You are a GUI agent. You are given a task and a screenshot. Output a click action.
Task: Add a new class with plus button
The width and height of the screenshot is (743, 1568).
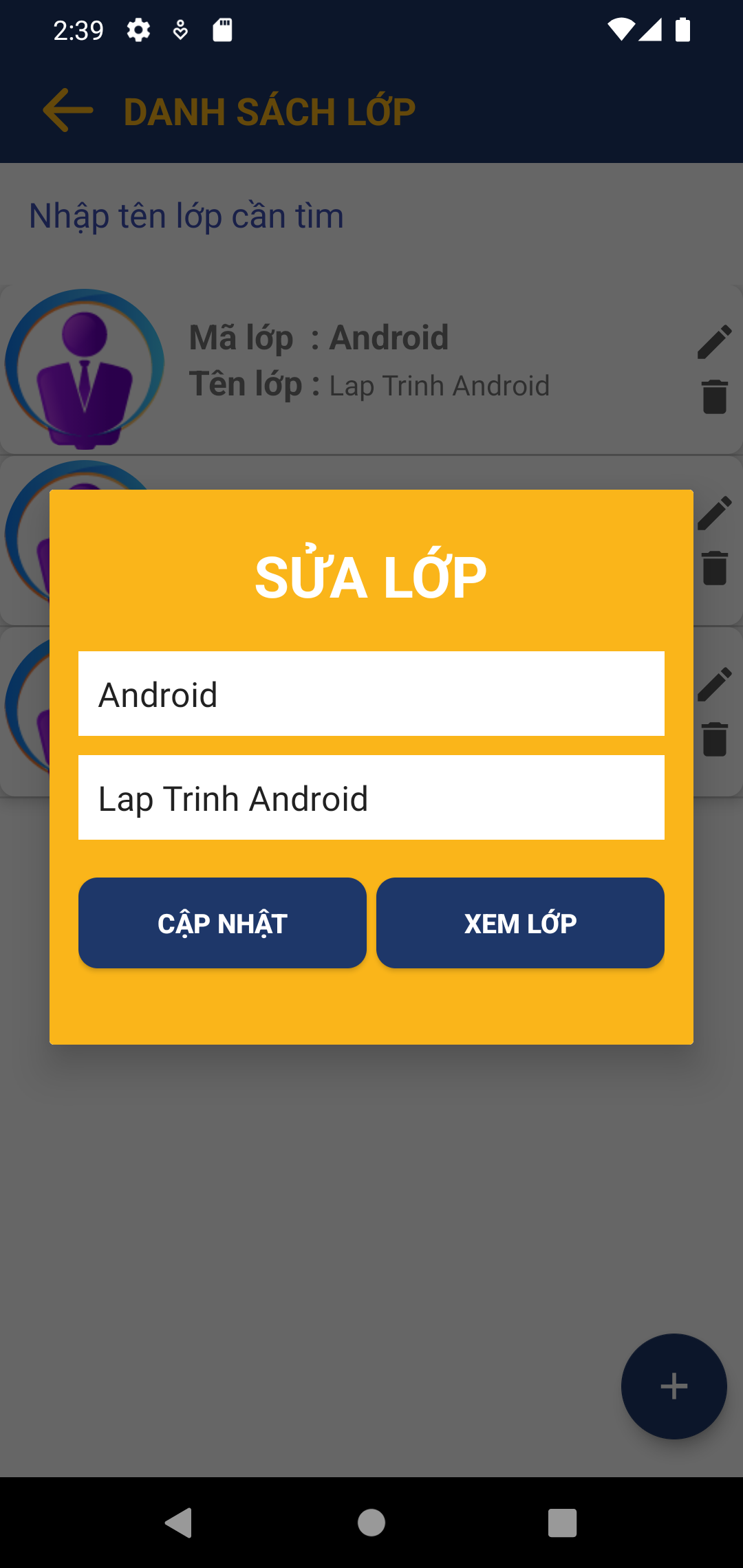674,1386
